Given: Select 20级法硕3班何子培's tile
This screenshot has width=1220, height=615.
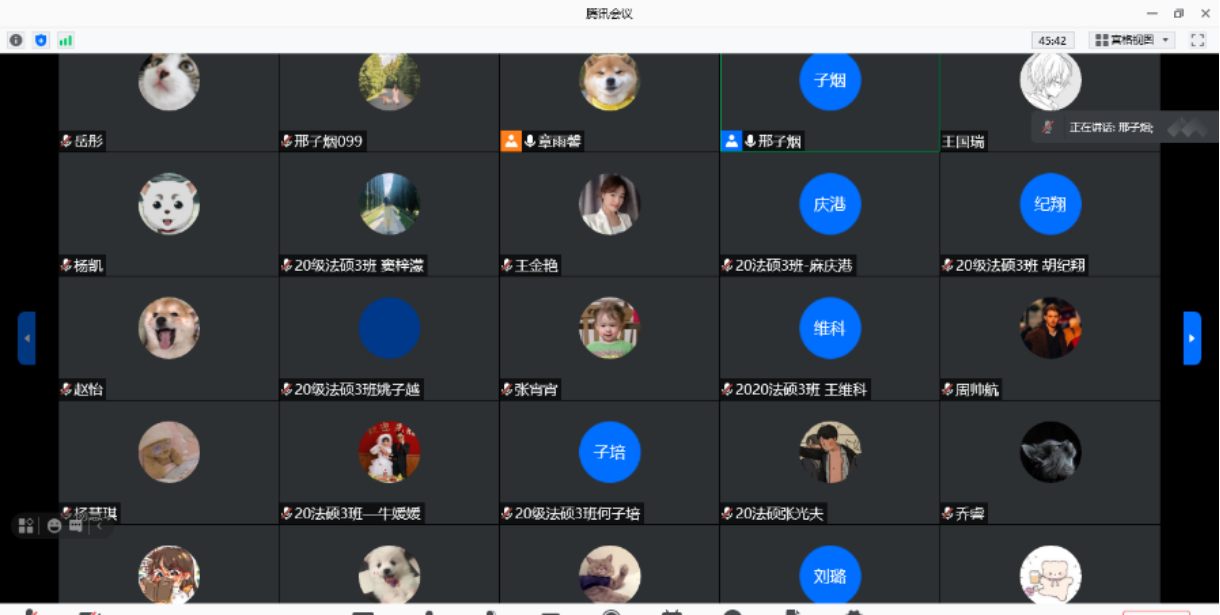Looking at the screenshot, I should coord(609,463).
